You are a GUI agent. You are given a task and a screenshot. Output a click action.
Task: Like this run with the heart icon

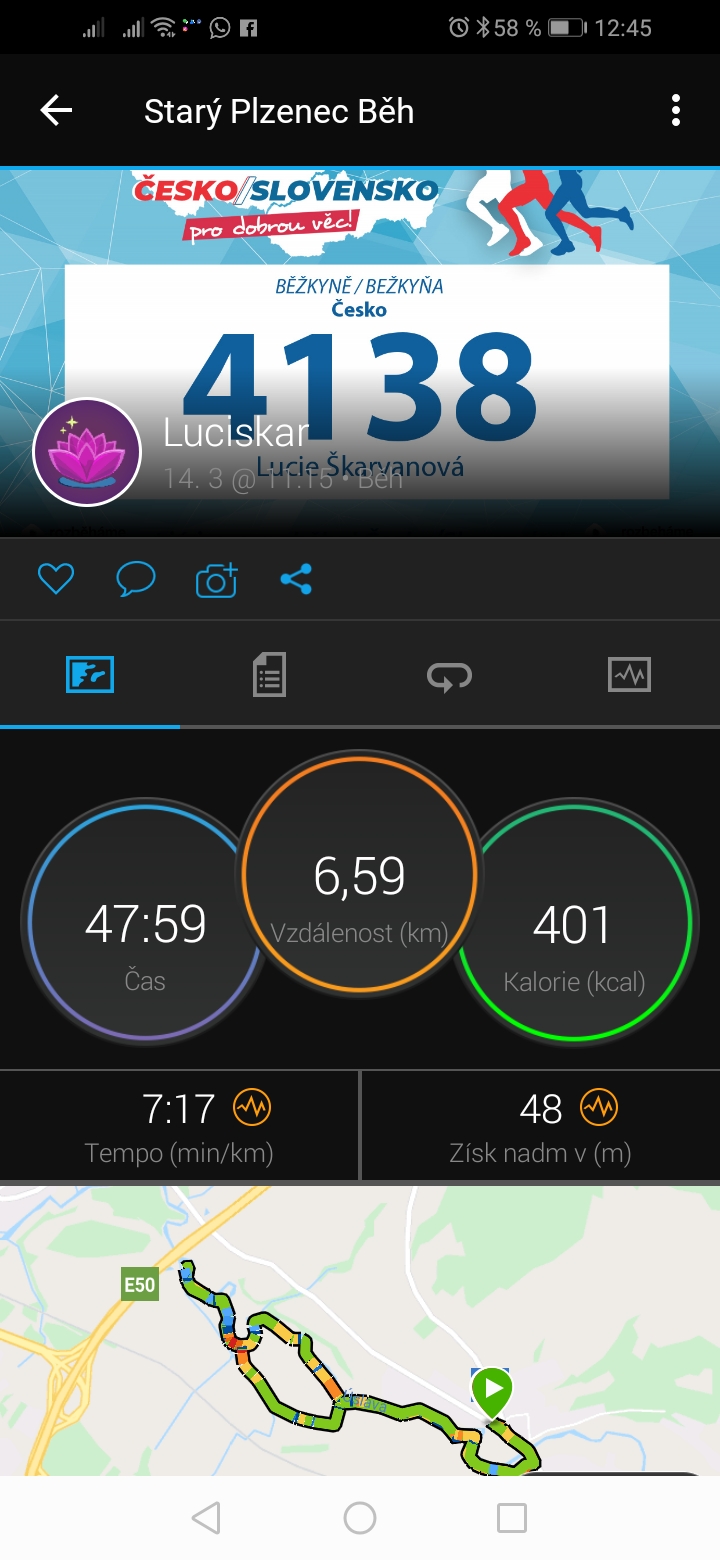click(x=56, y=579)
